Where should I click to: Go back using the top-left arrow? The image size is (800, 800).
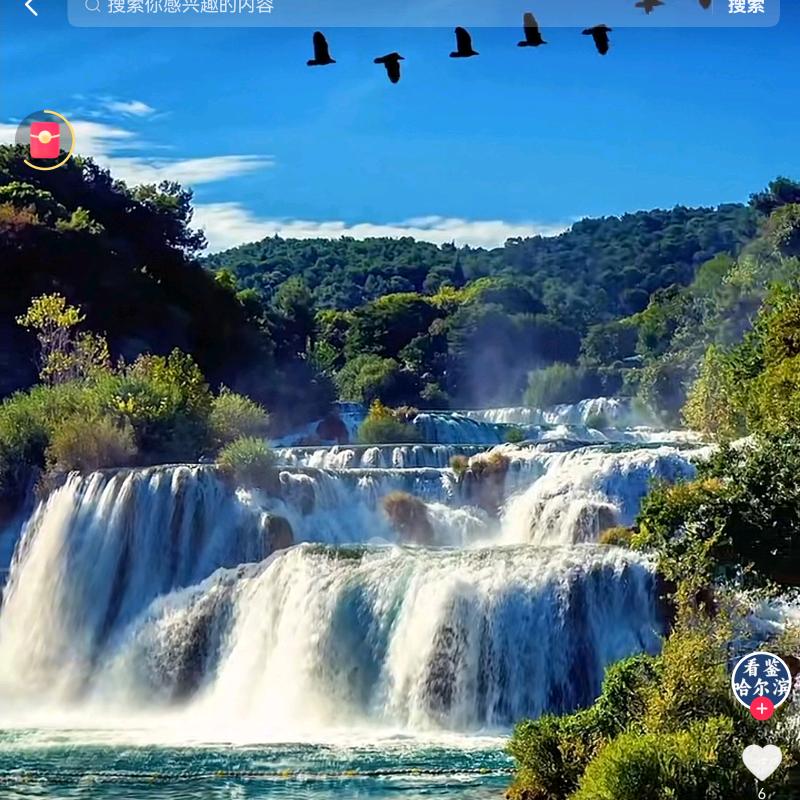pyautogui.click(x=30, y=8)
